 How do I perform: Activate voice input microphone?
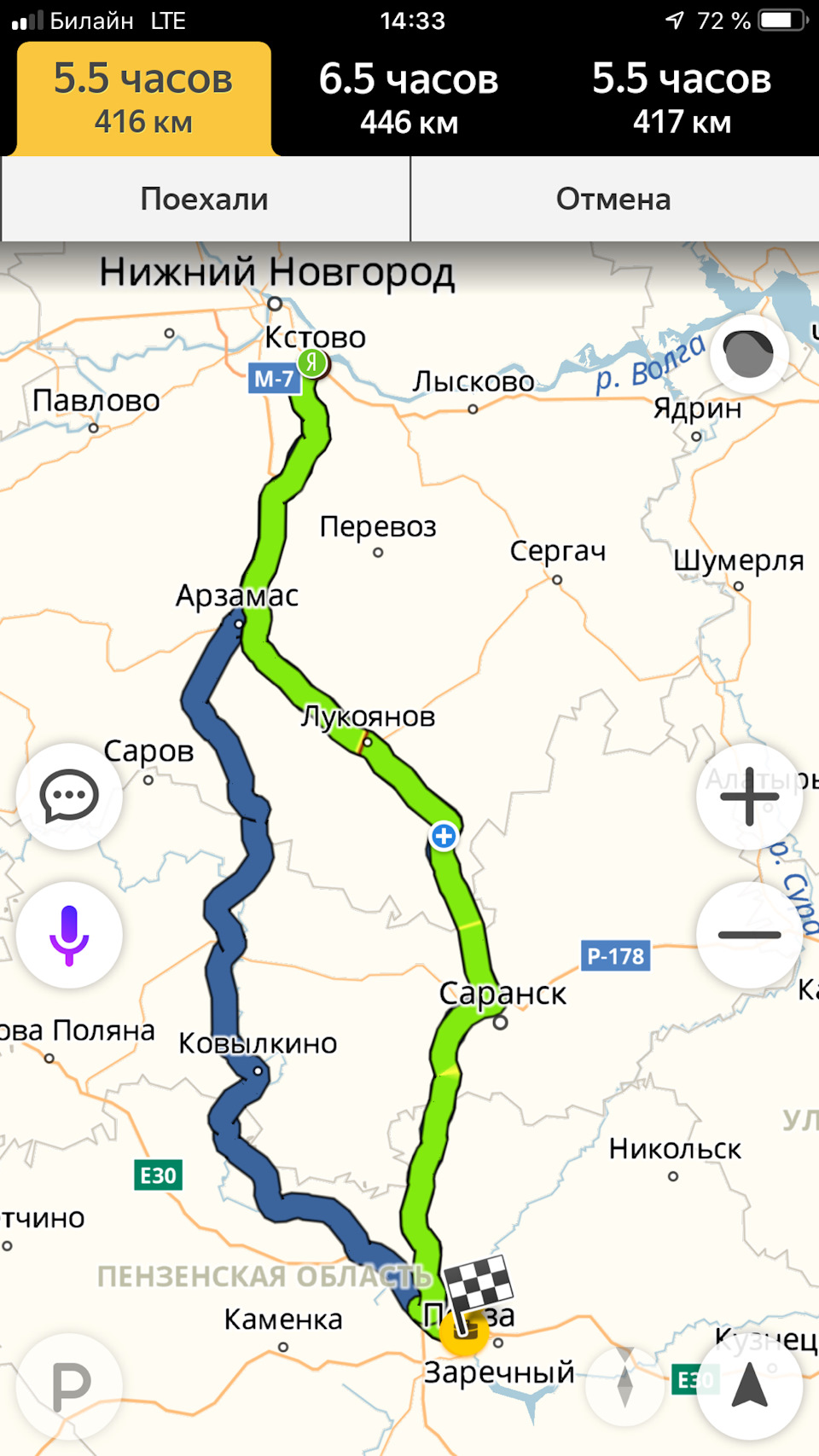click(x=69, y=935)
